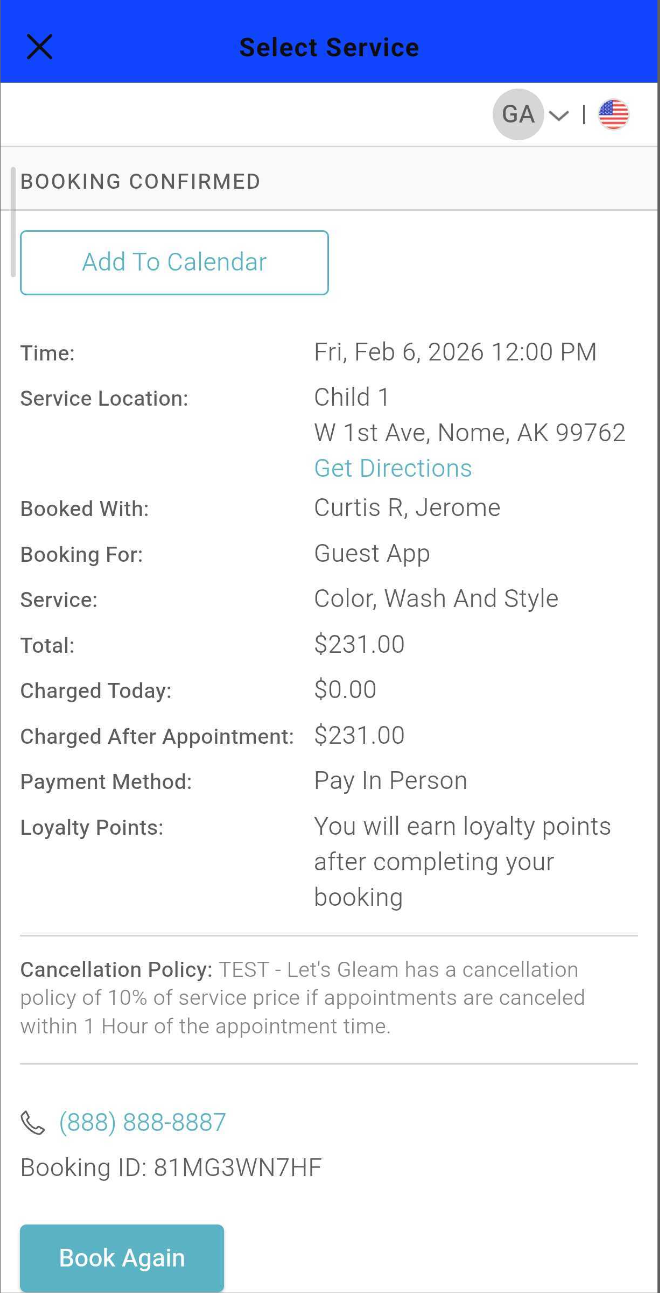
Task: Add the booking to calendar
Action: 174,263
